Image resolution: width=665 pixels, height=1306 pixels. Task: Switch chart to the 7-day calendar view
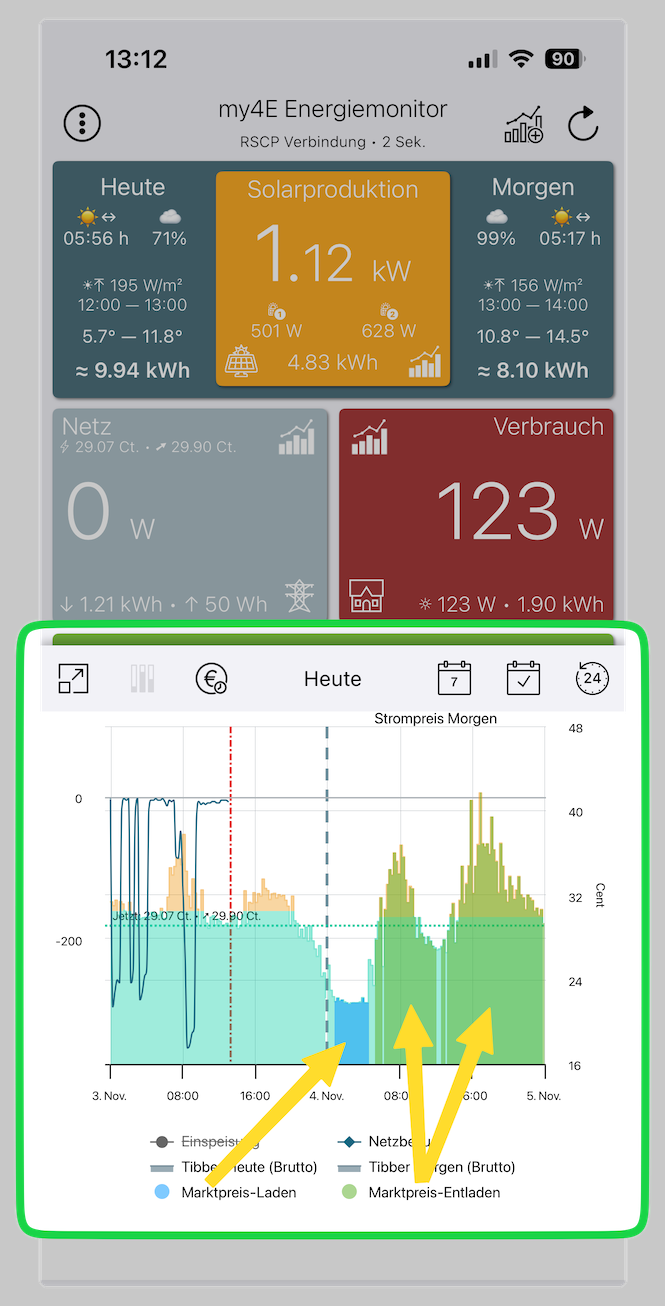point(454,678)
